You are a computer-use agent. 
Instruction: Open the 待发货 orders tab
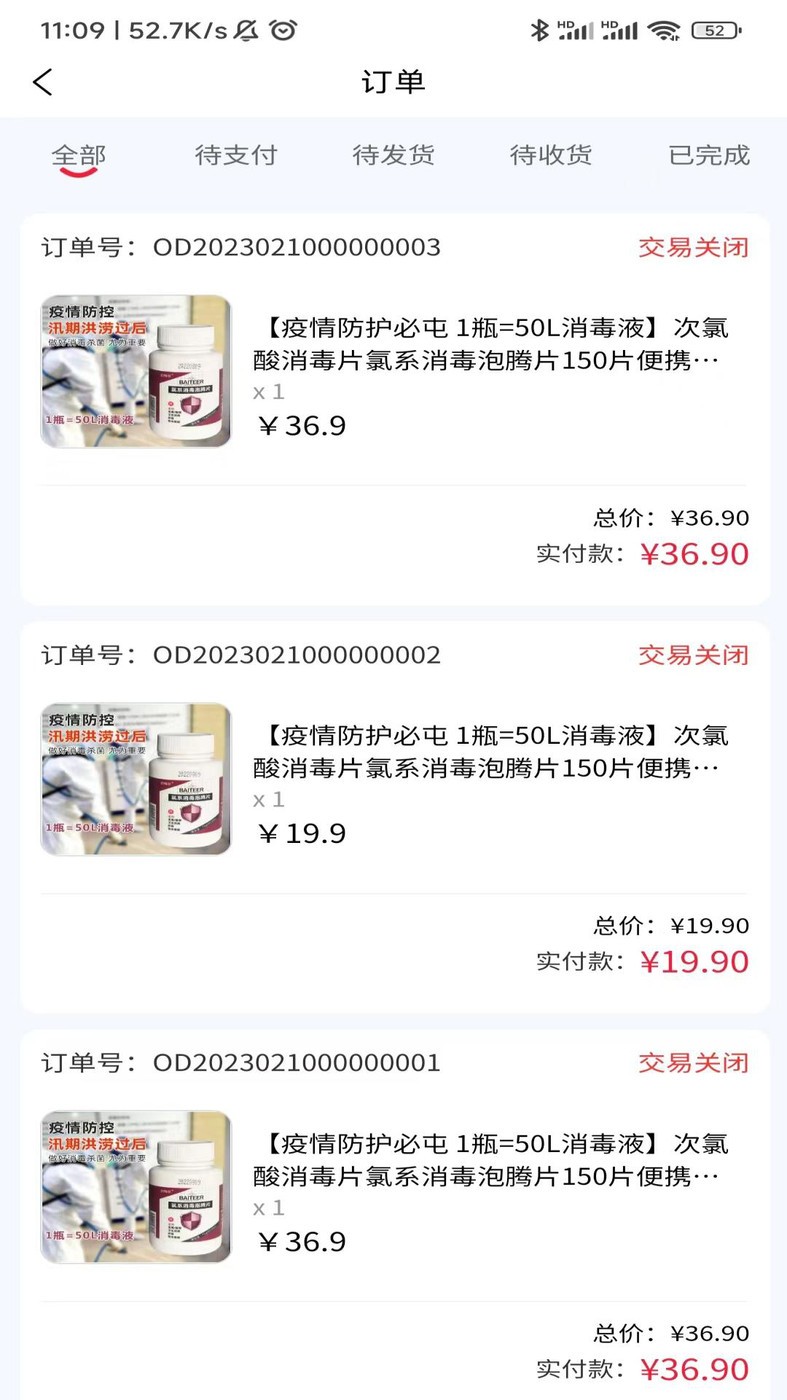point(393,155)
